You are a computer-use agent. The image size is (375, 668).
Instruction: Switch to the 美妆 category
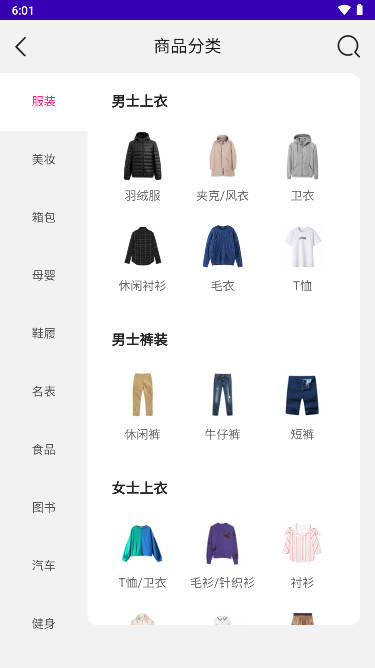click(x=44, y=159)
